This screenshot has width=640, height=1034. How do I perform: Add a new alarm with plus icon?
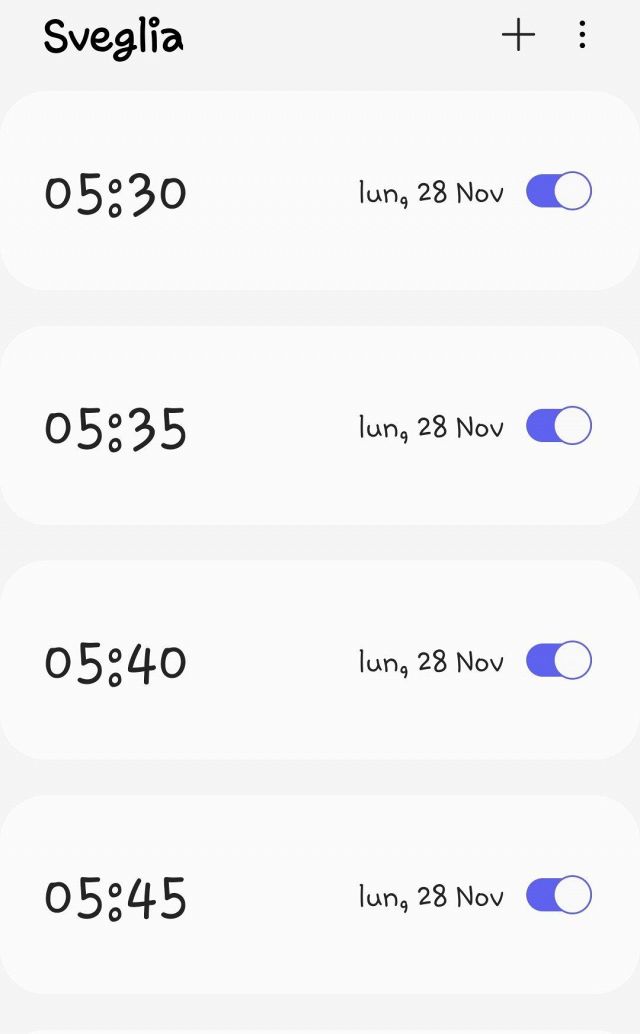click(518, 35)
